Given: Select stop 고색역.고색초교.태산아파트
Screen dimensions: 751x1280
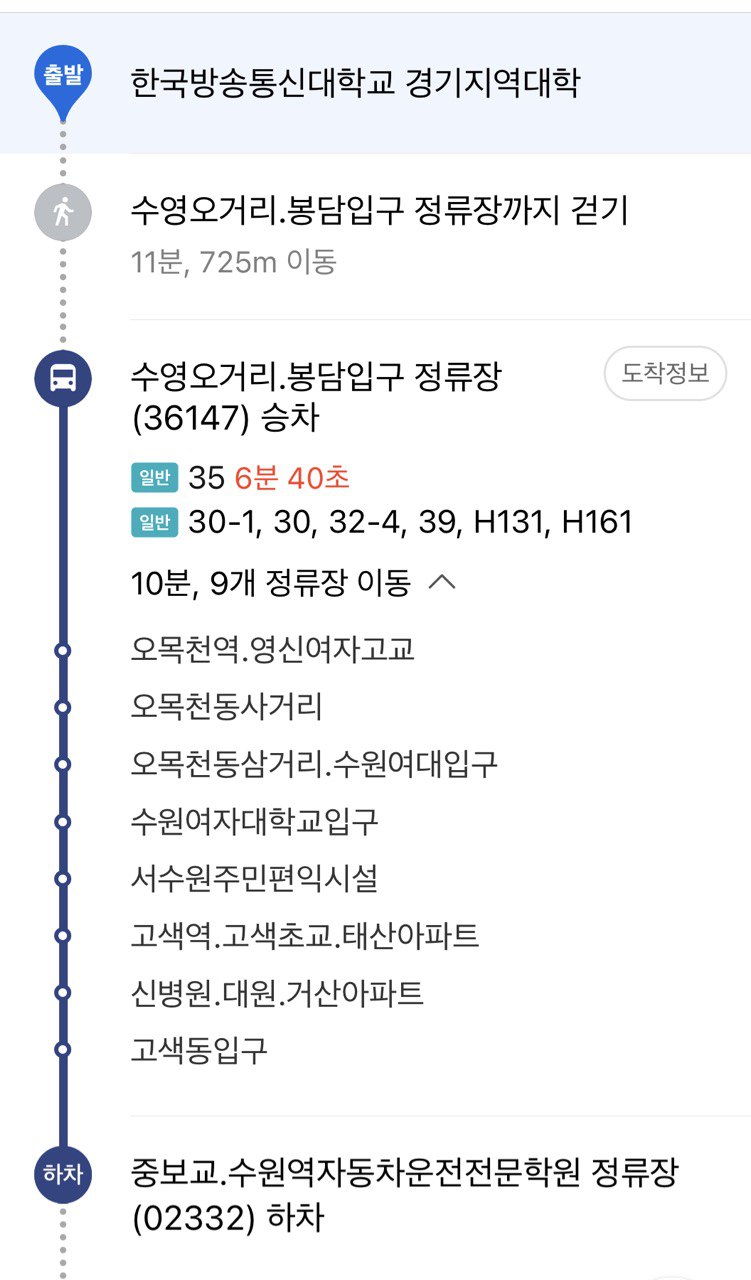Looking at the screenshot, I should pyautogui.click(x=305, y=936).
